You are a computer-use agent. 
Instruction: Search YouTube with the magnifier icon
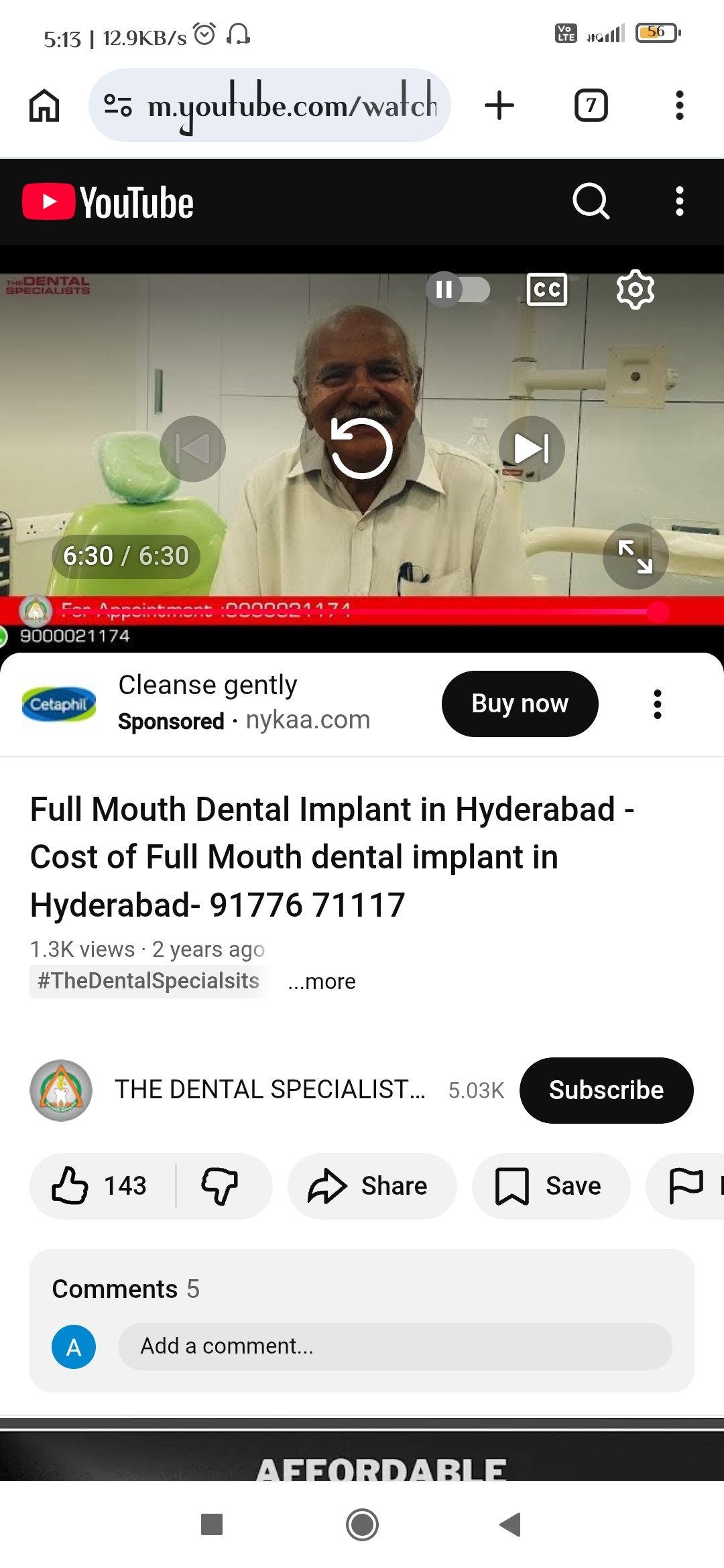(x=591, y=202)
